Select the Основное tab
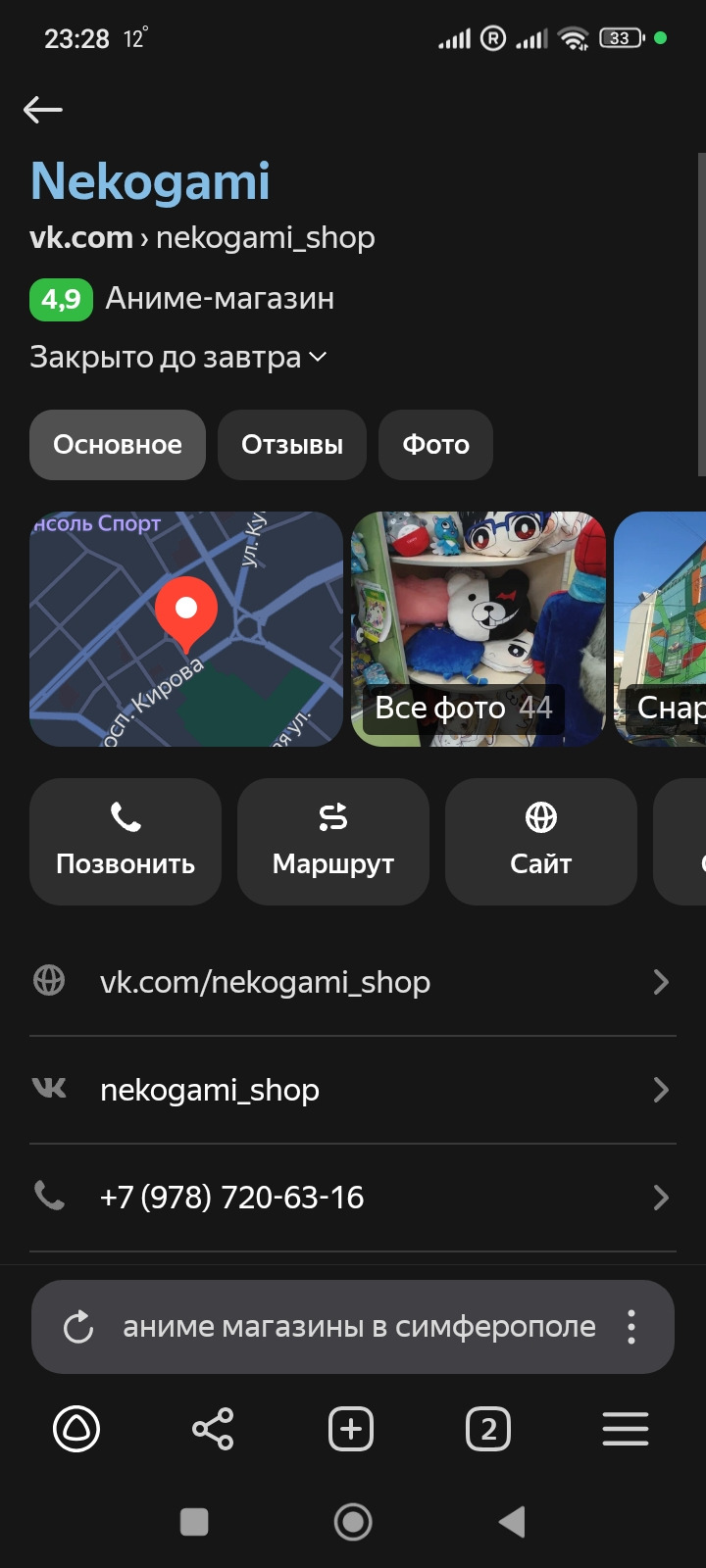Viewport: 706px width, 1568px height. [118, 445]
